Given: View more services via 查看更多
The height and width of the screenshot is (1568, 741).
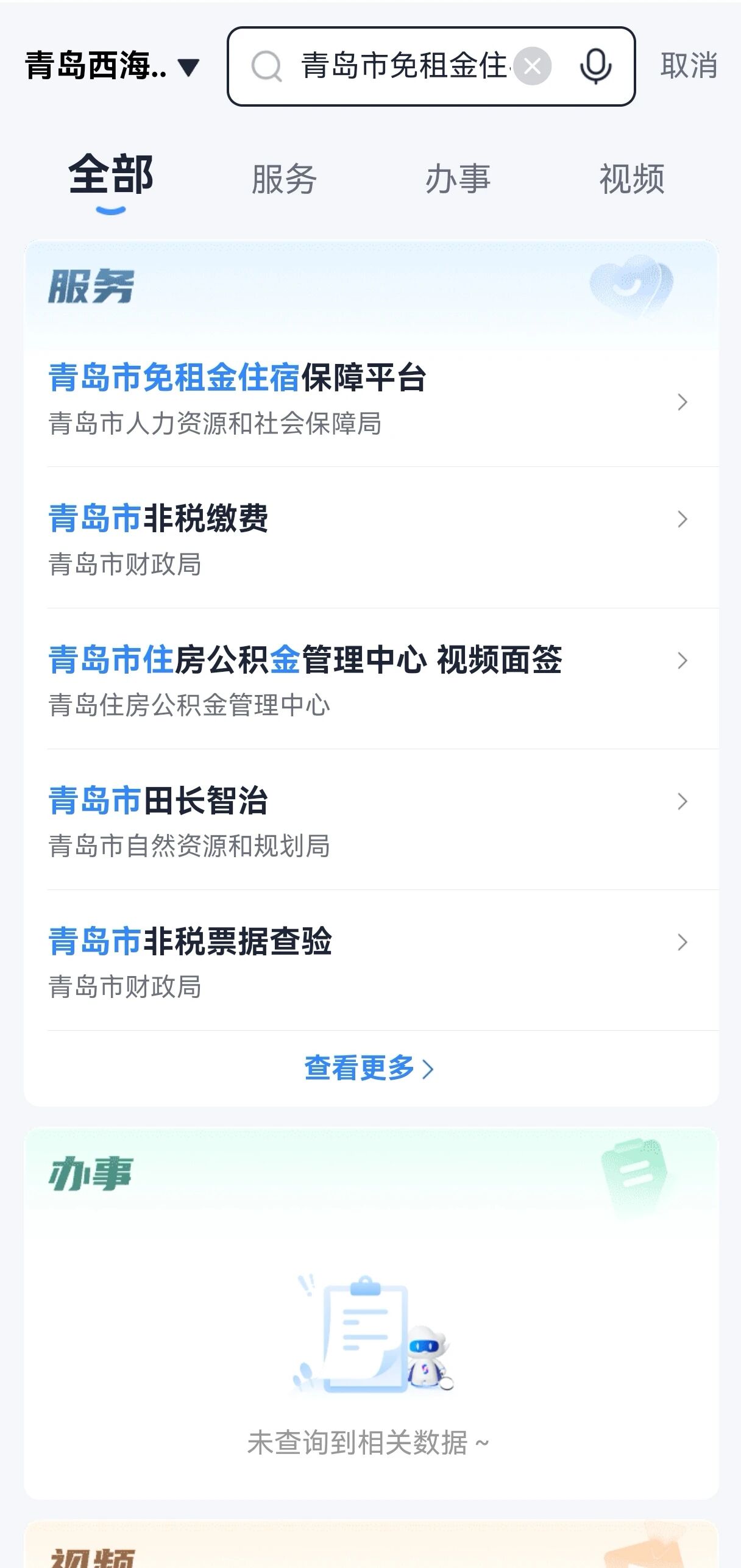Looking at the screenshot, I should (369, 1068).
